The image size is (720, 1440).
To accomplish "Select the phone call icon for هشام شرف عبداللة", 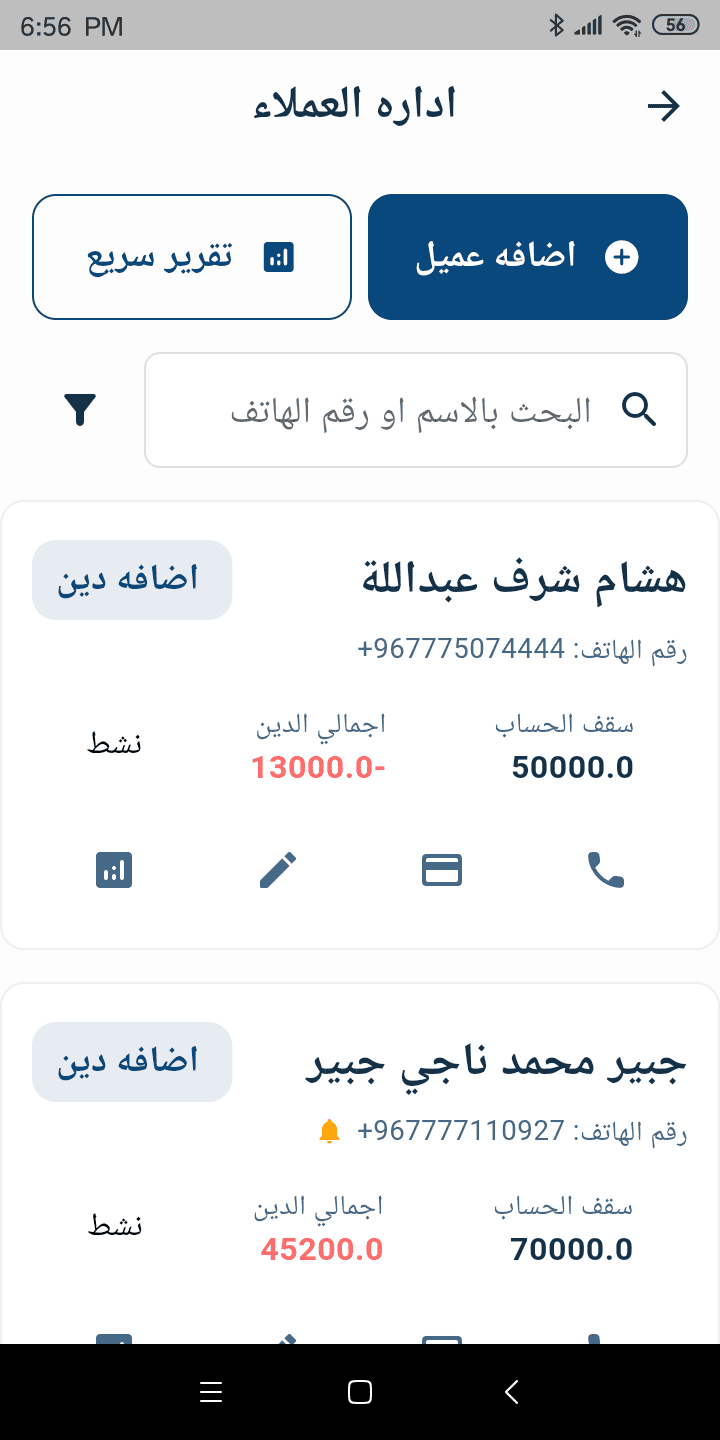I will point(605,869).
